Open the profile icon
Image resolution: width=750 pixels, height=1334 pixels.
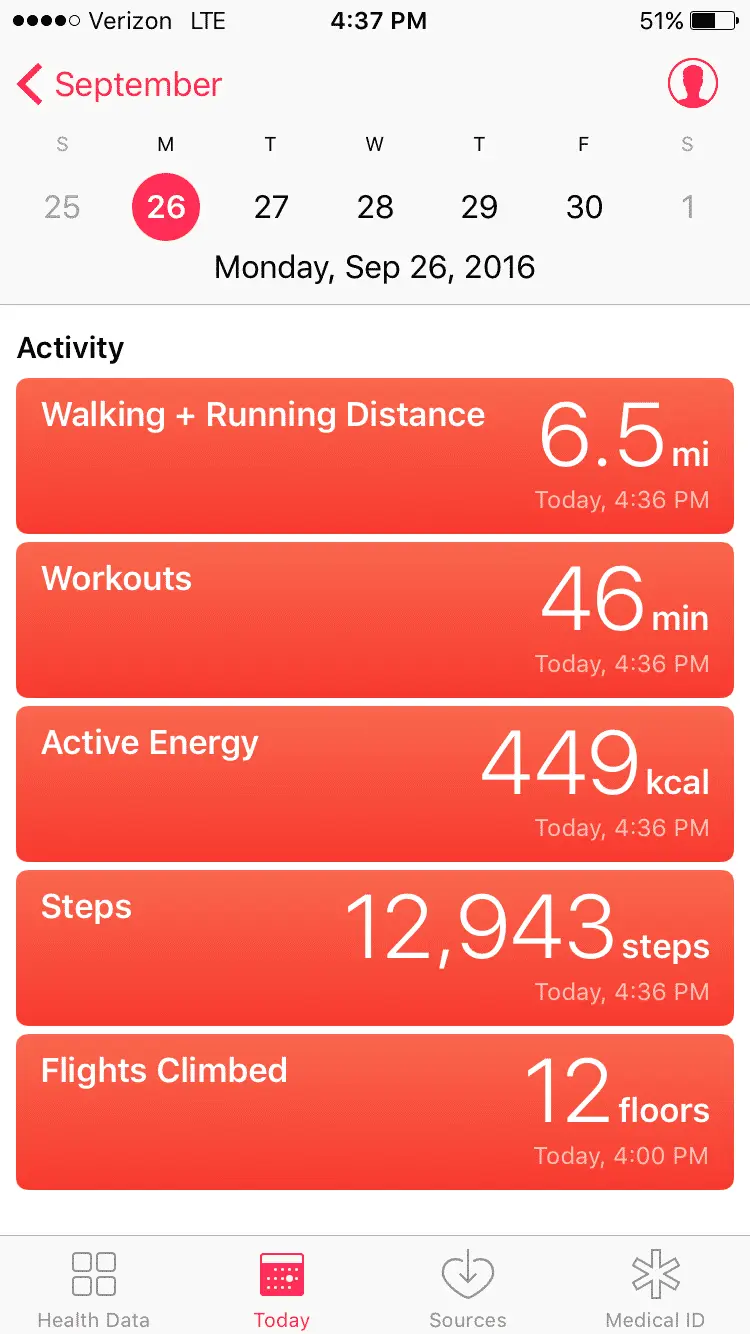click(693, 84)
